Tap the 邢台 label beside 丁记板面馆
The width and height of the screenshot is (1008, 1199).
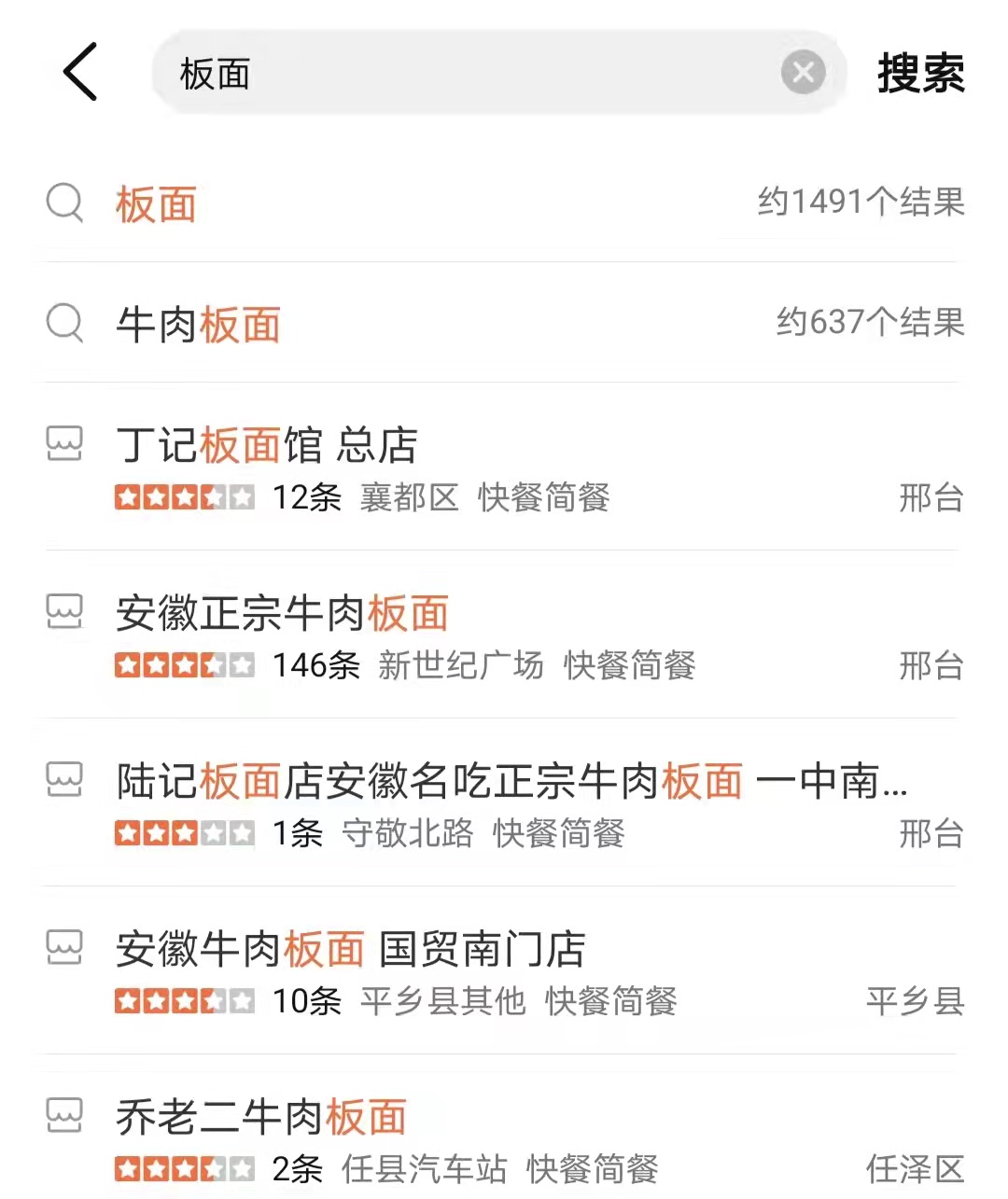[x=931, y=498]
